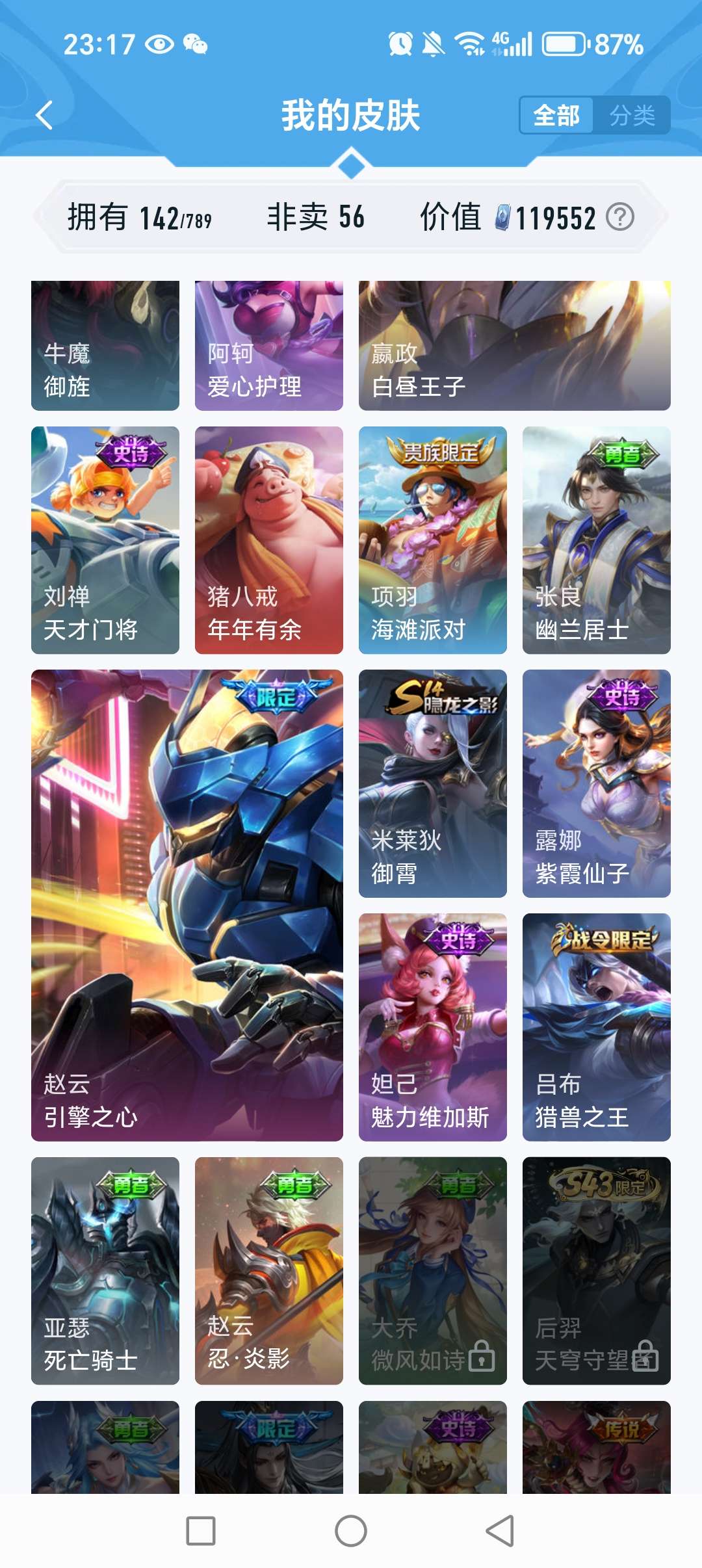This screenshot has height=1568, width=702.
Task: Open the 张良 幽兰居士 skin
Action: point(597,540)
